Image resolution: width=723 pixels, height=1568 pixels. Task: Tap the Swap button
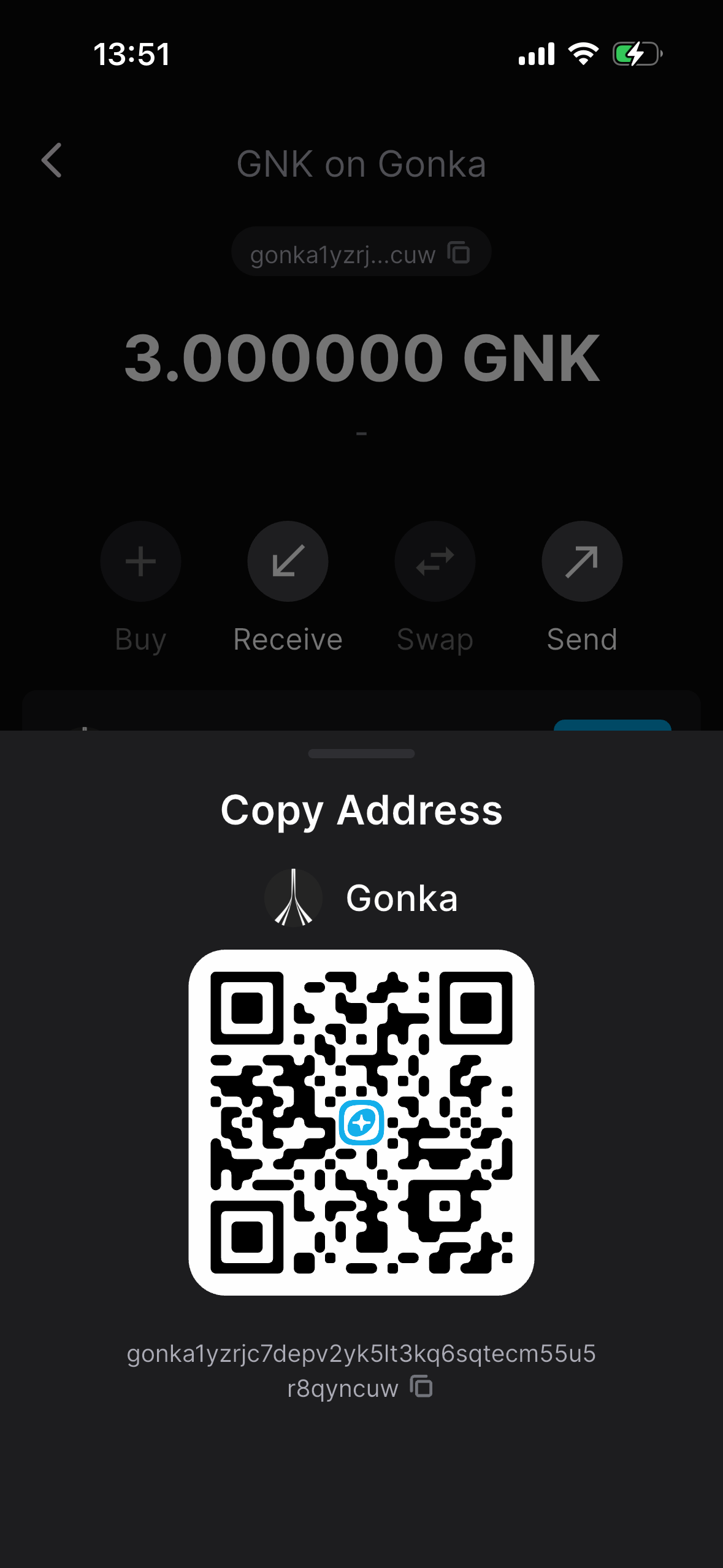pyautogui.click(x=435, y=561)
